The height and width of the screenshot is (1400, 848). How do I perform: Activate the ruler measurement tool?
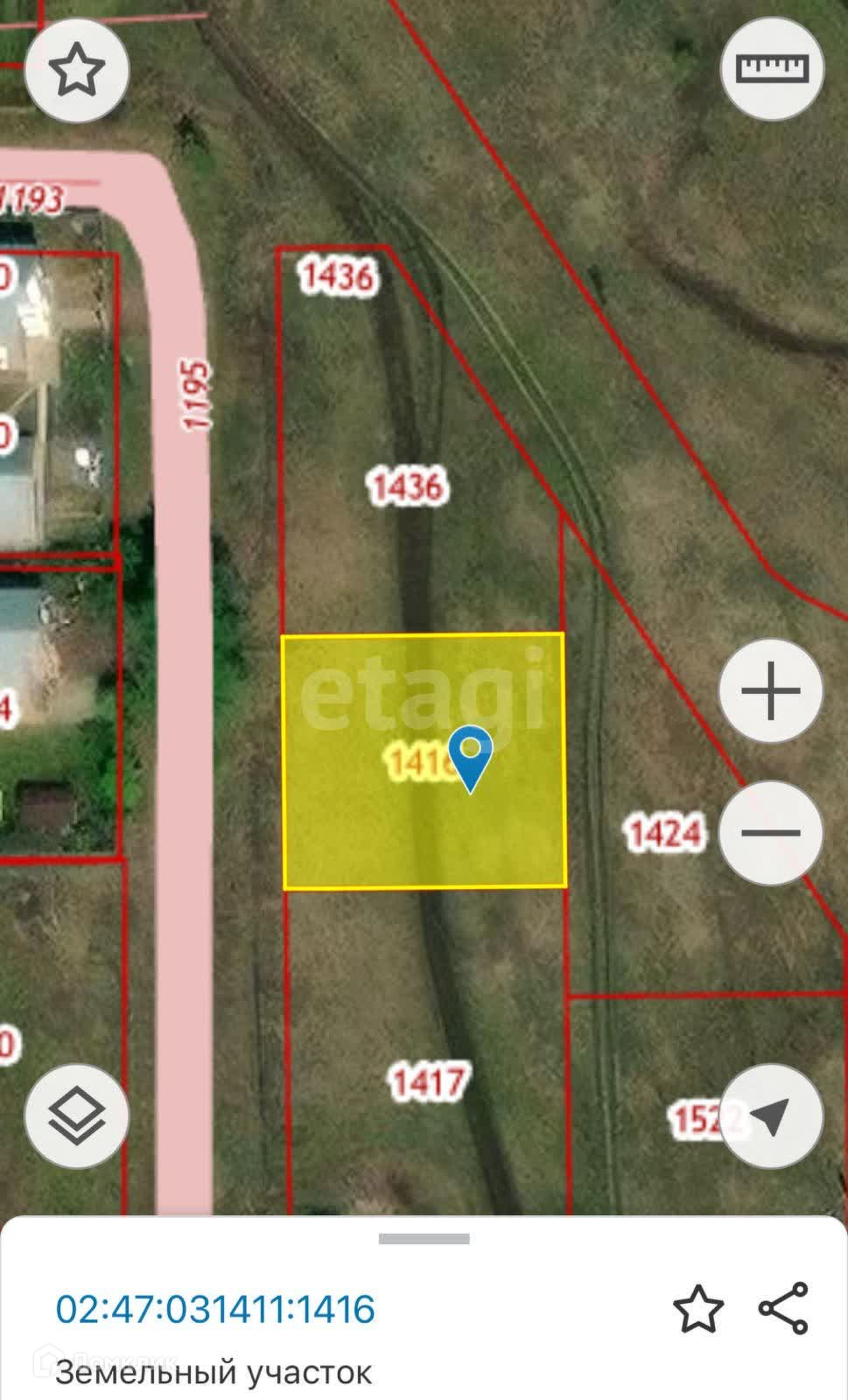point(772,68)
